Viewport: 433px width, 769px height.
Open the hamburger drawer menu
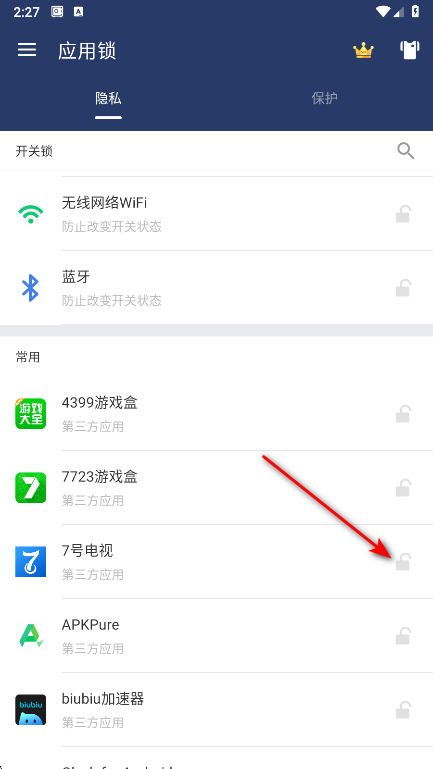tap(27, 50)
